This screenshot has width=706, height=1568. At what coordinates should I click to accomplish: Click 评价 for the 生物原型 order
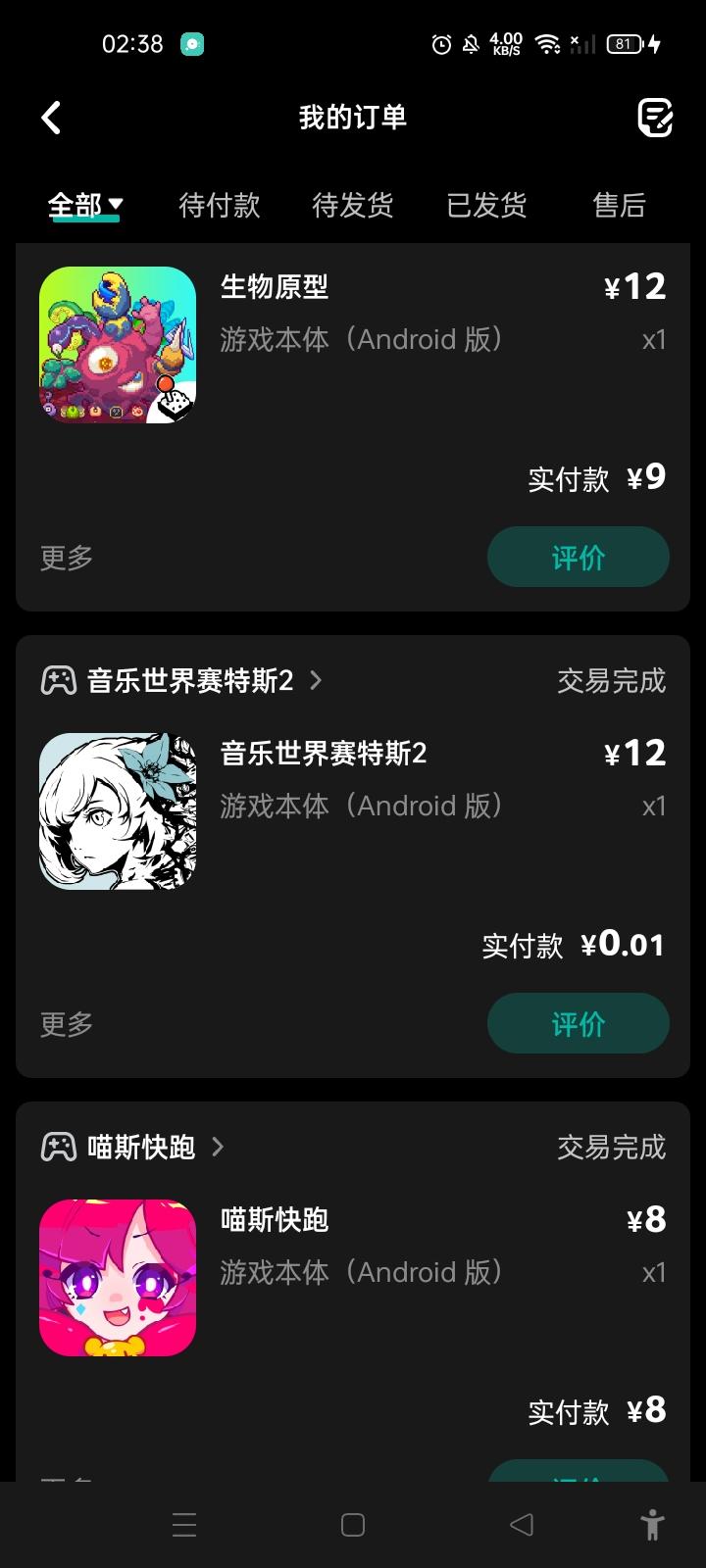579,556
